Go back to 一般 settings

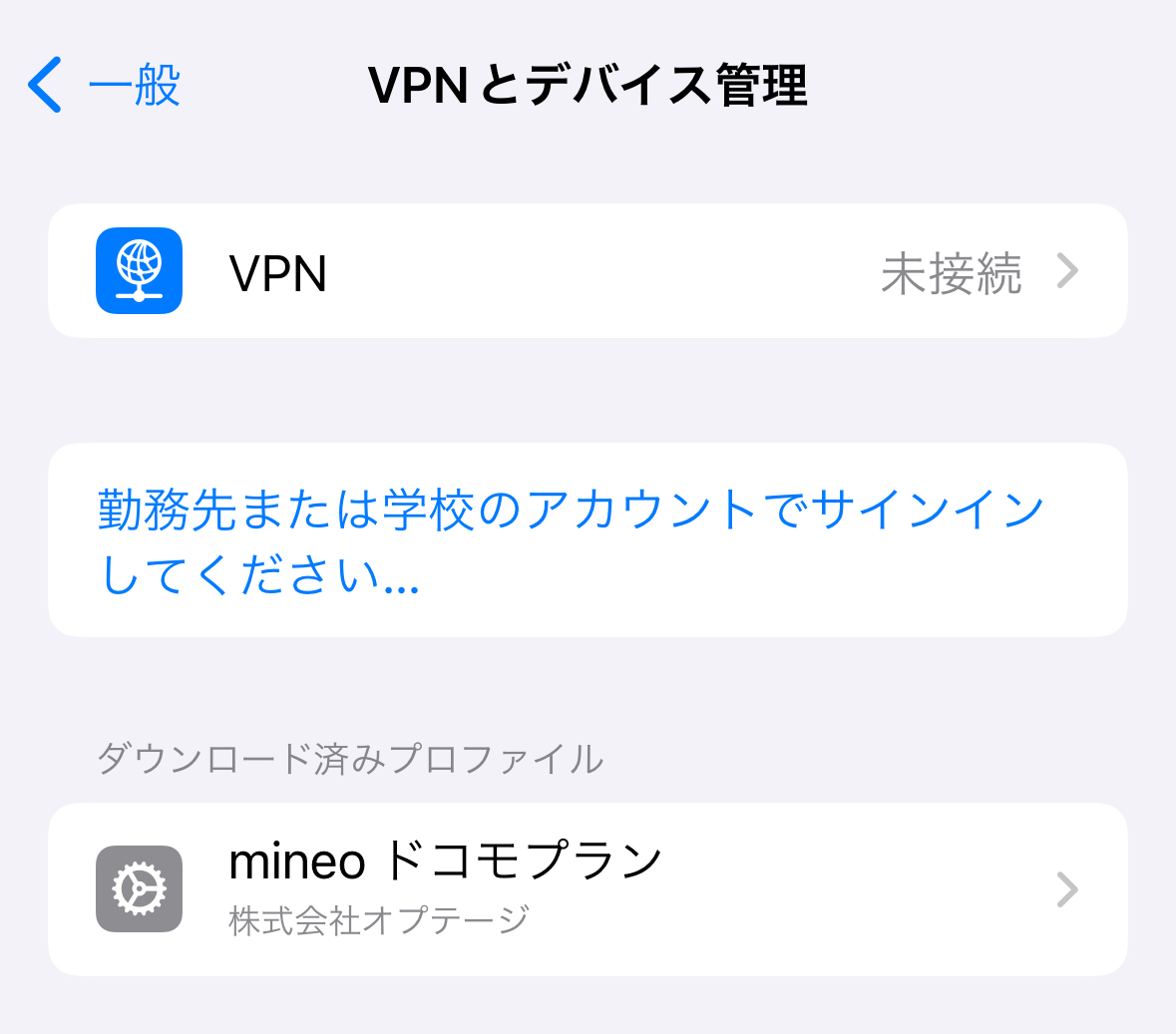[105, 85]
